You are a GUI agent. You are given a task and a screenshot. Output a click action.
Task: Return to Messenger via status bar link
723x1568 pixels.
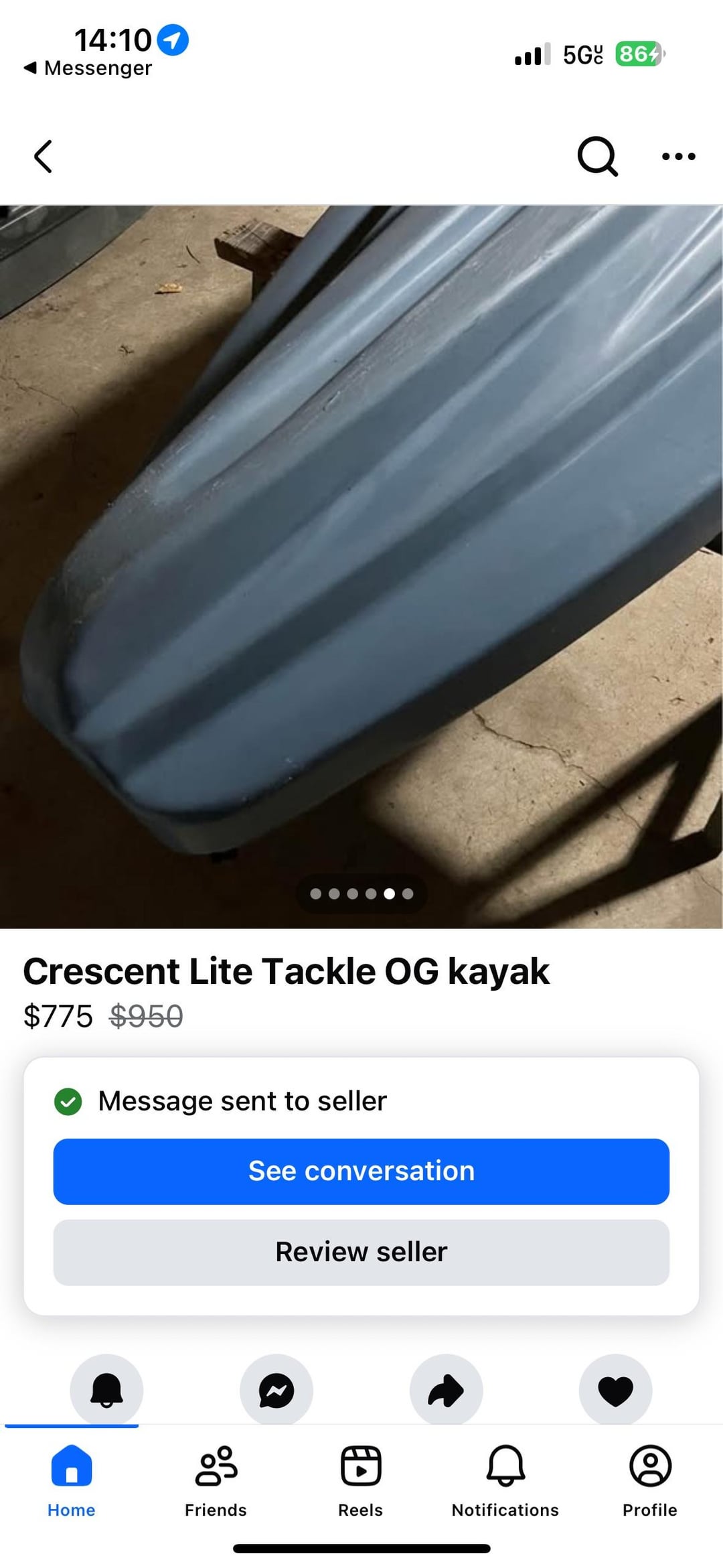point(88,68)
